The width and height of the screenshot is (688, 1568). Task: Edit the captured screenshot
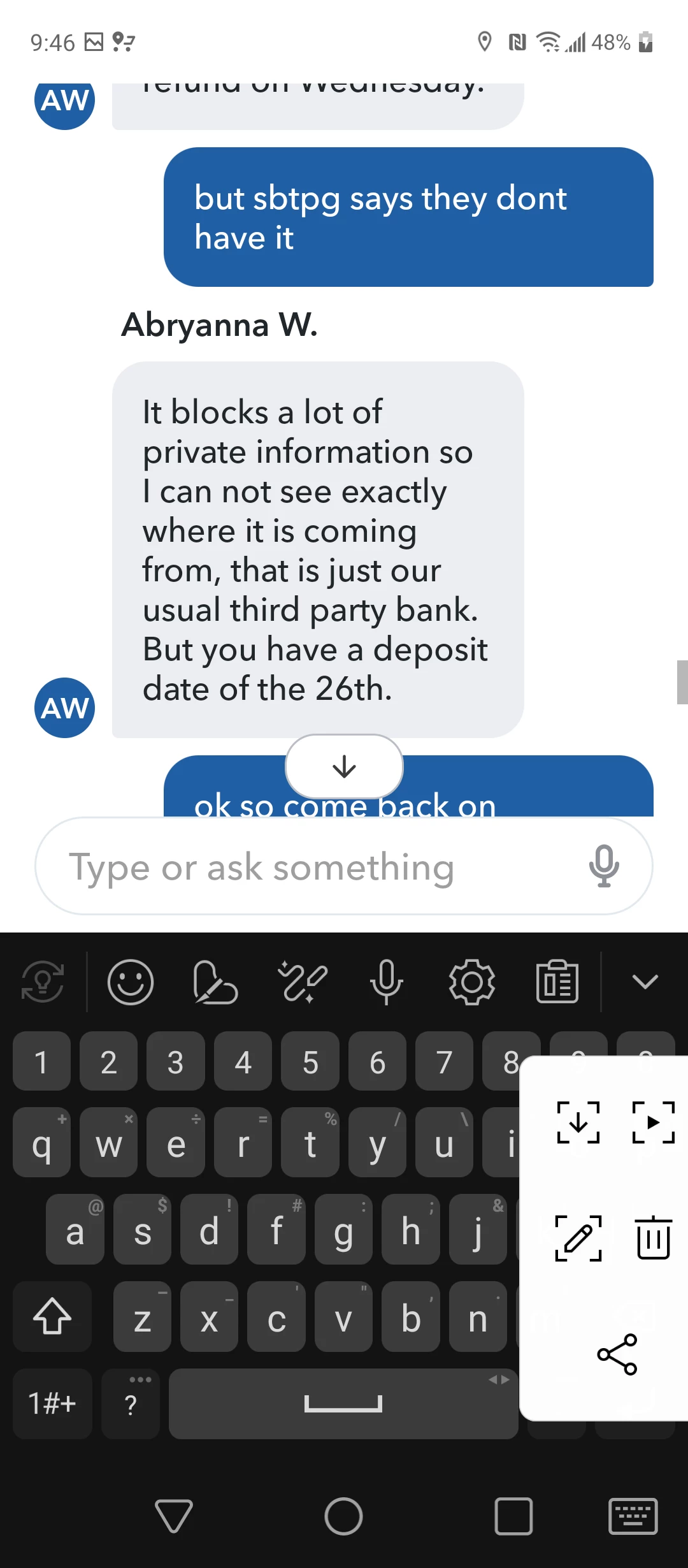click(578, 1238)
